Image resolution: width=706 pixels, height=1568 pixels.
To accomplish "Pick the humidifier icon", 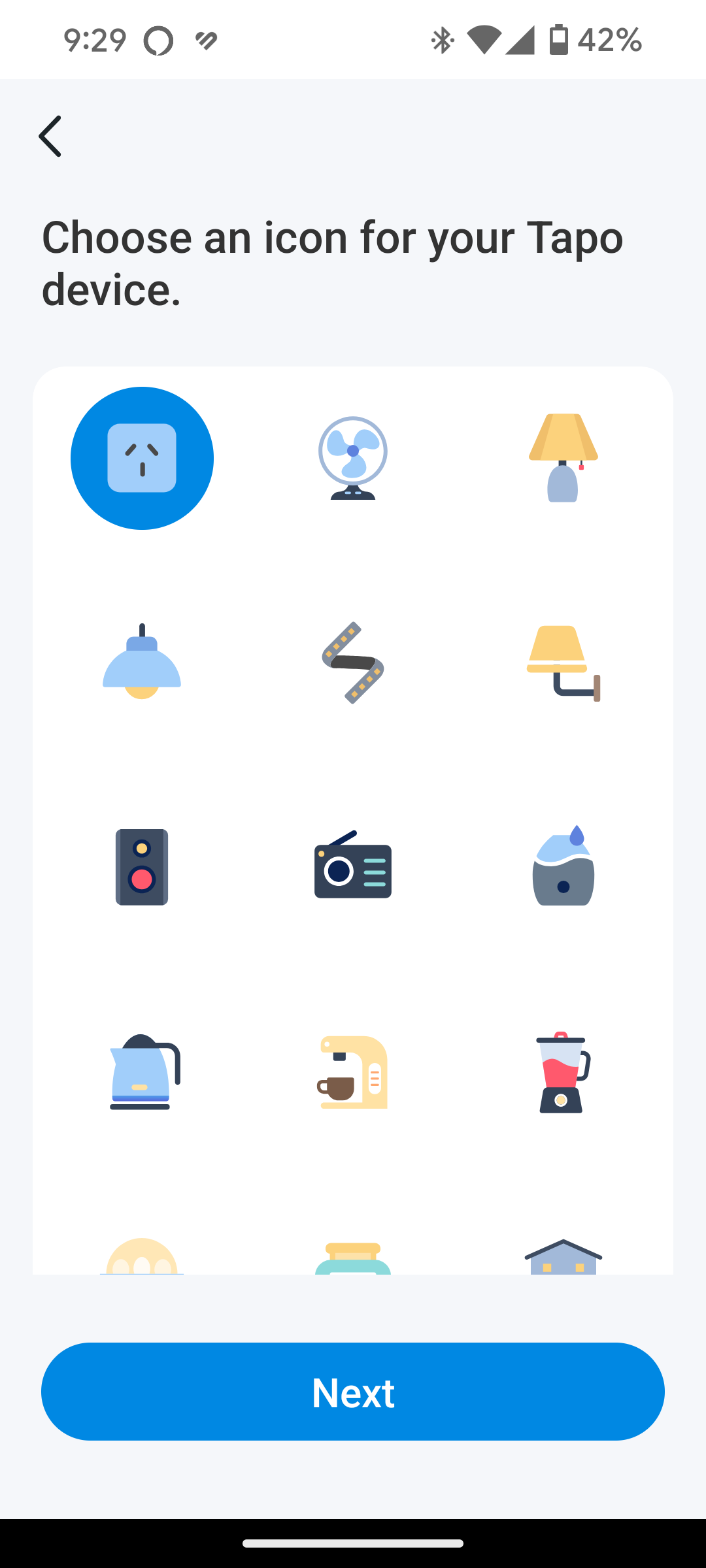I will point(563,865).
